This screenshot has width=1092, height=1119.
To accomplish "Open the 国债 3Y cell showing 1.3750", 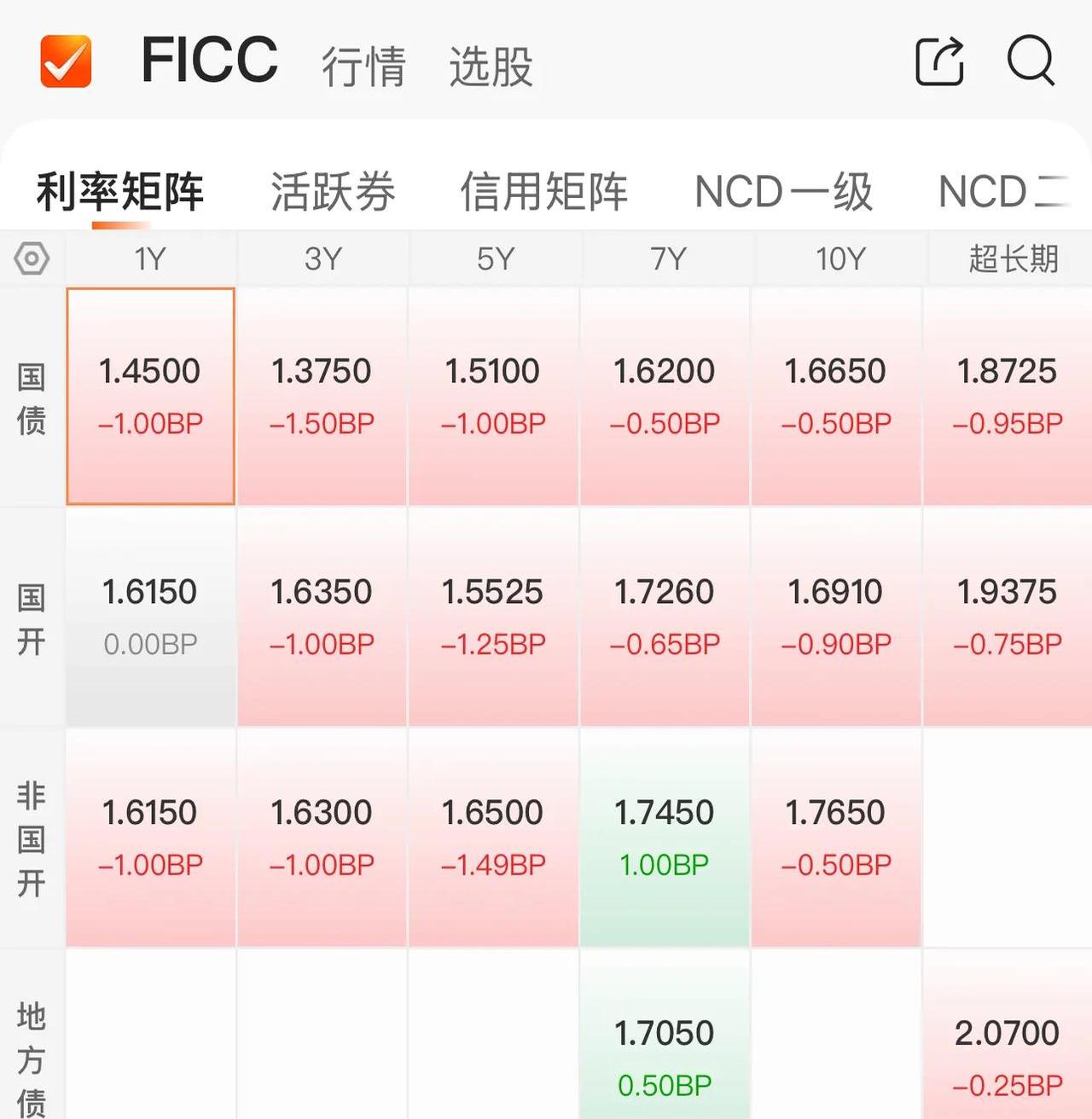I will click(x=322, y=396).
